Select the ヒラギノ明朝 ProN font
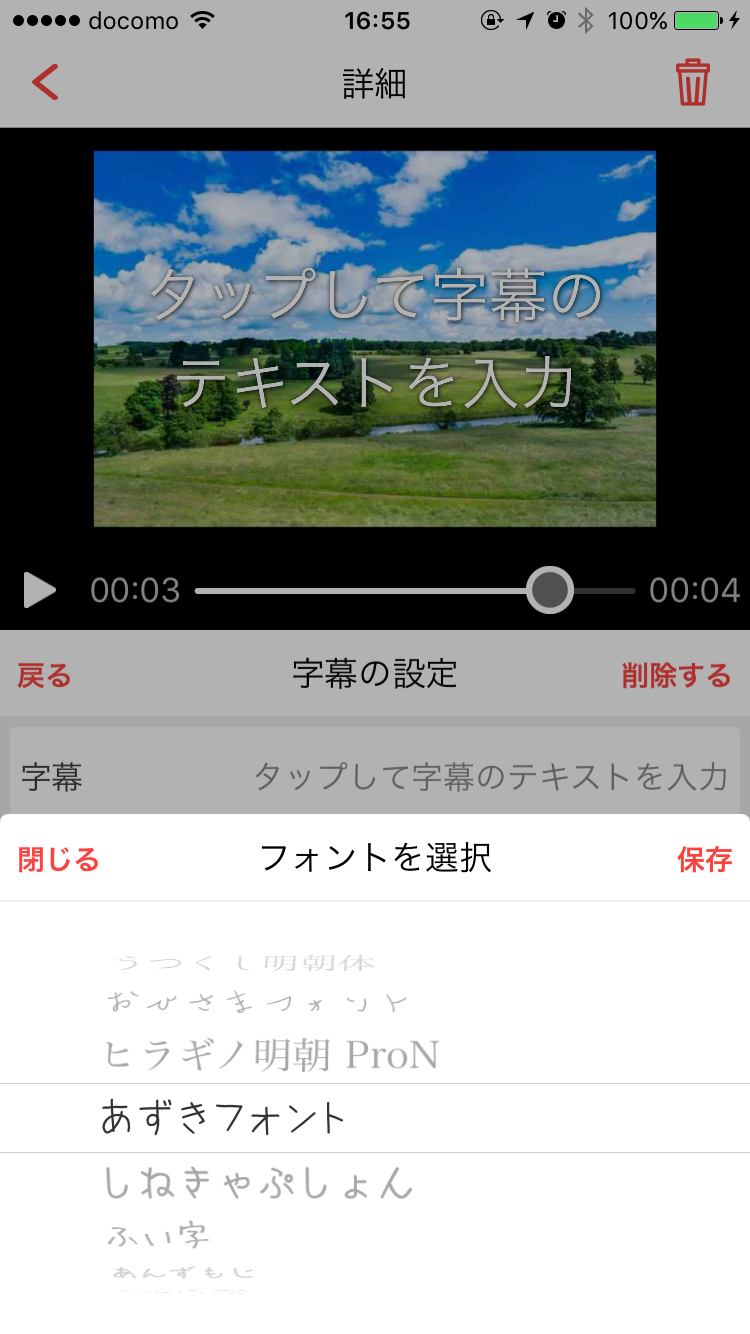Image resolution: width=750 pixels, height=1334 pixels. point(271,1055)
